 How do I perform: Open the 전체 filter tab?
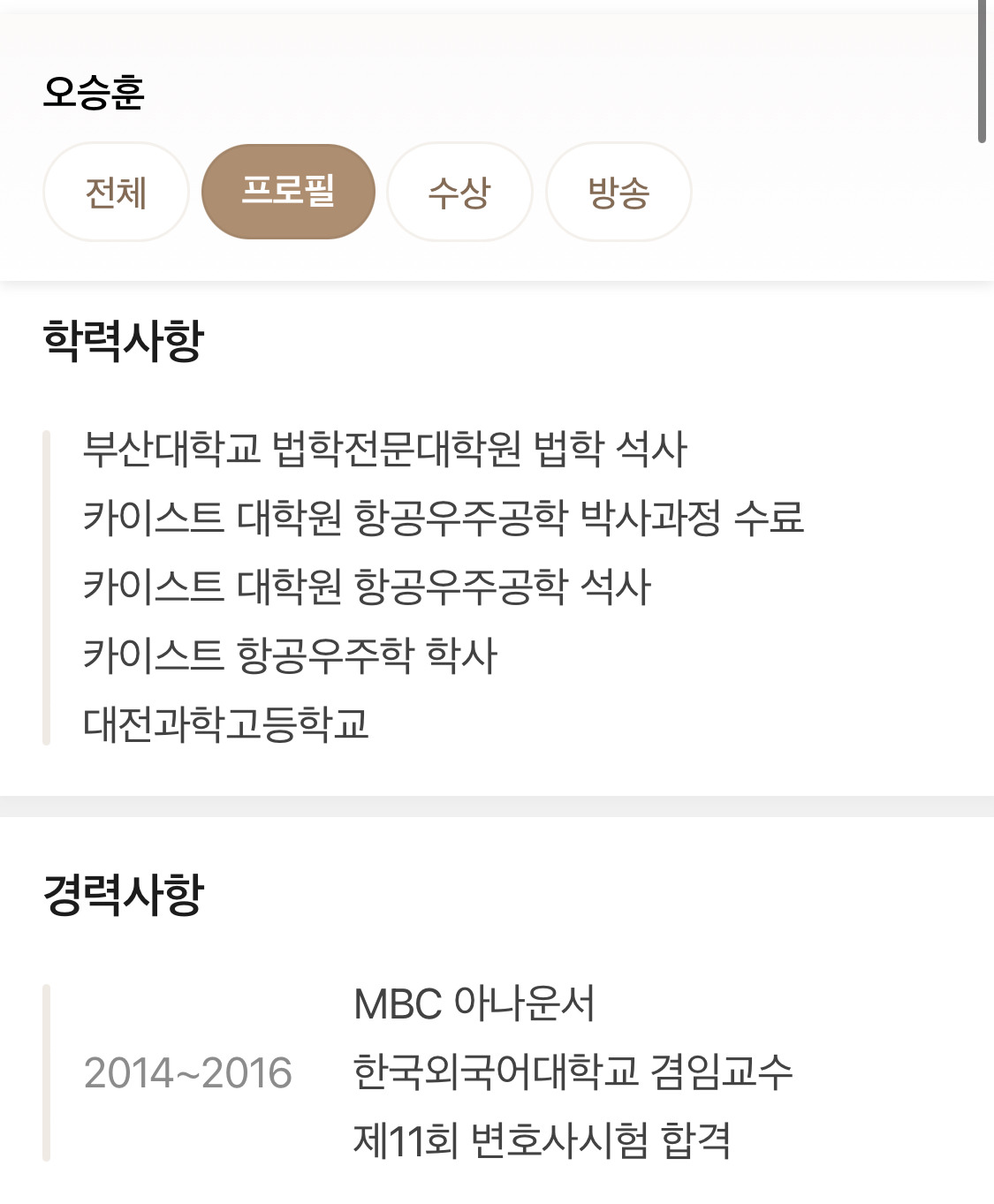(115, 190)
